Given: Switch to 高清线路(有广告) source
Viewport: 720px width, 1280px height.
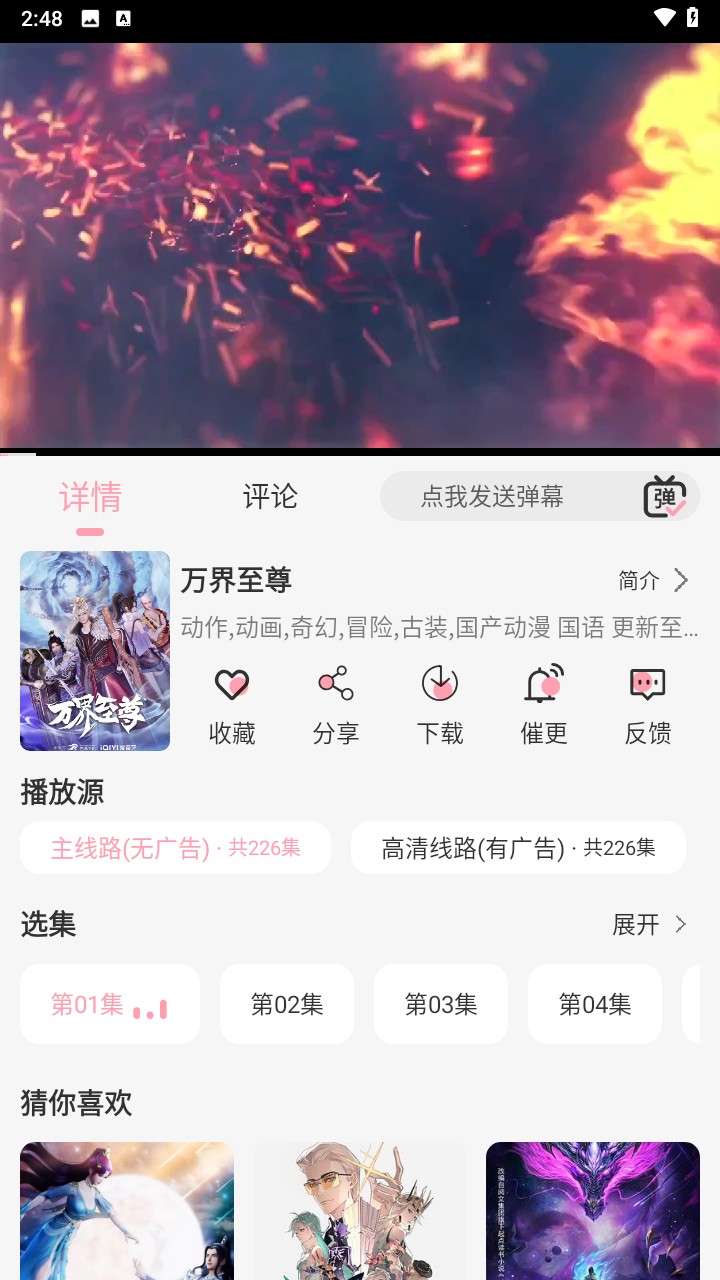Looking at the screenshot, I should coord(518,848).
